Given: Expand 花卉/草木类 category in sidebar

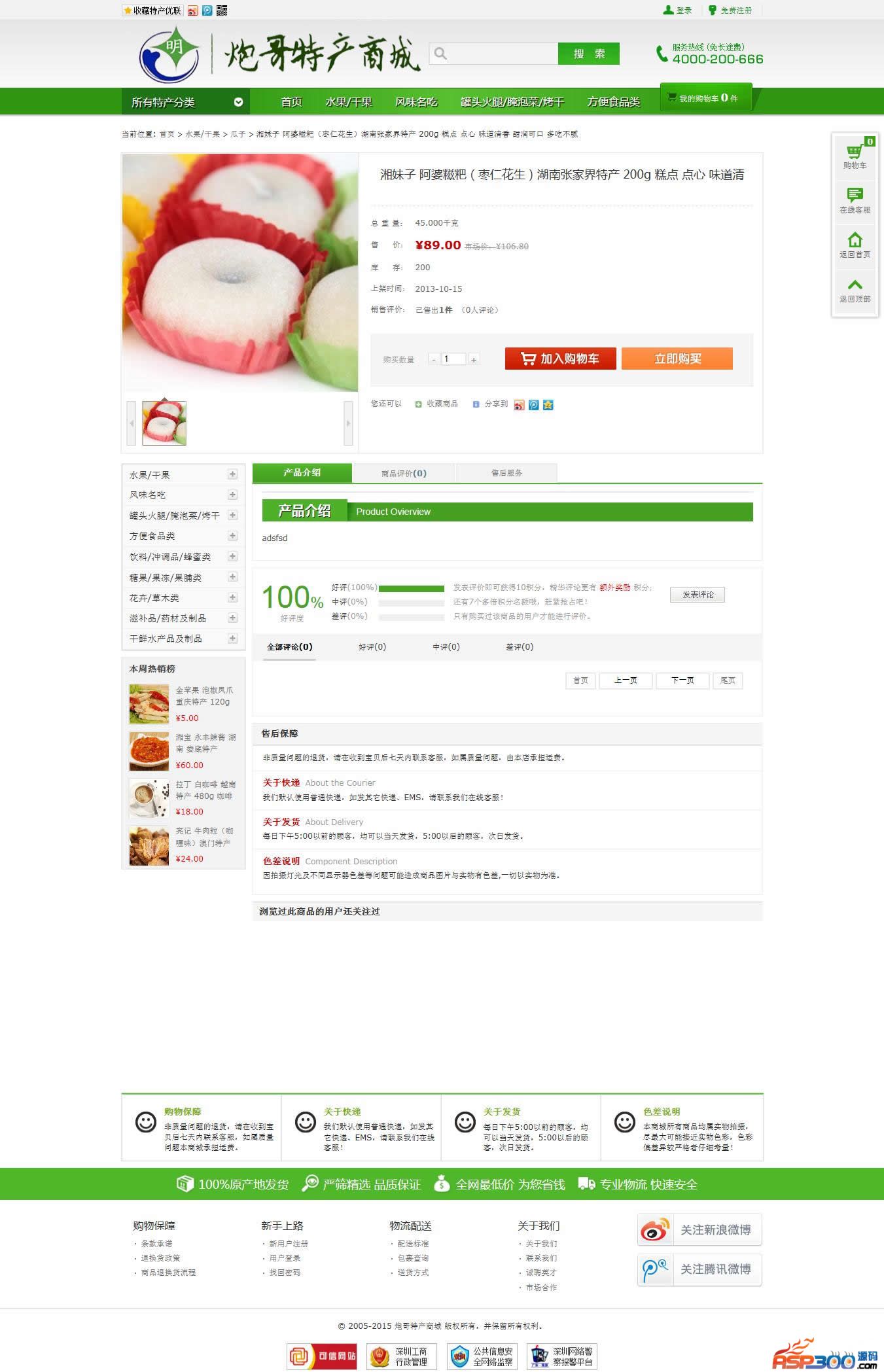Looking at the screenshot, I should [x=232, y=597].
